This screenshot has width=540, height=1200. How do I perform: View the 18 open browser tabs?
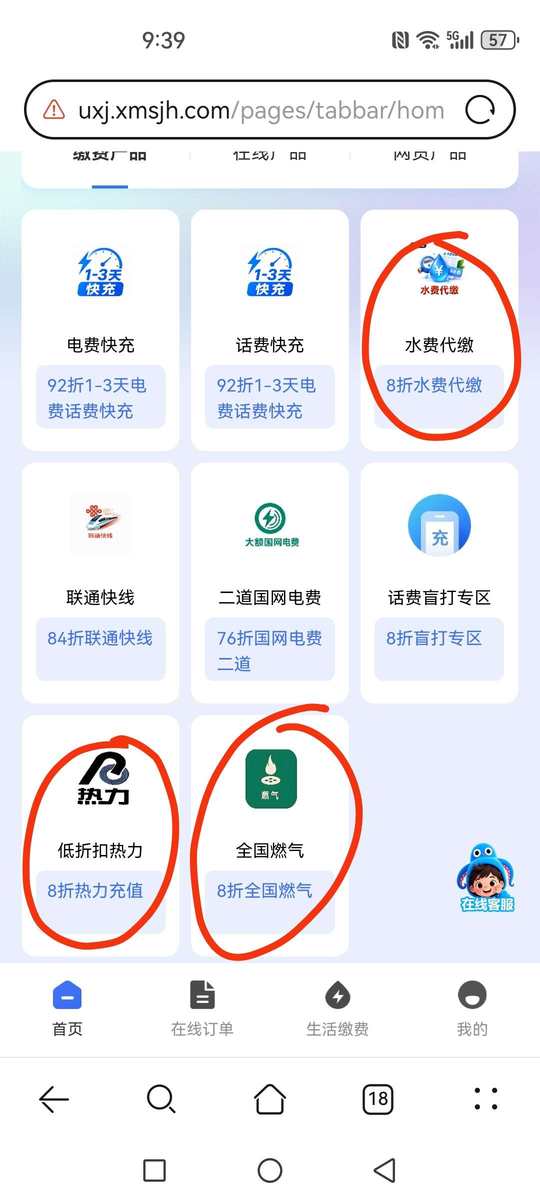[x=377, y=1100]
